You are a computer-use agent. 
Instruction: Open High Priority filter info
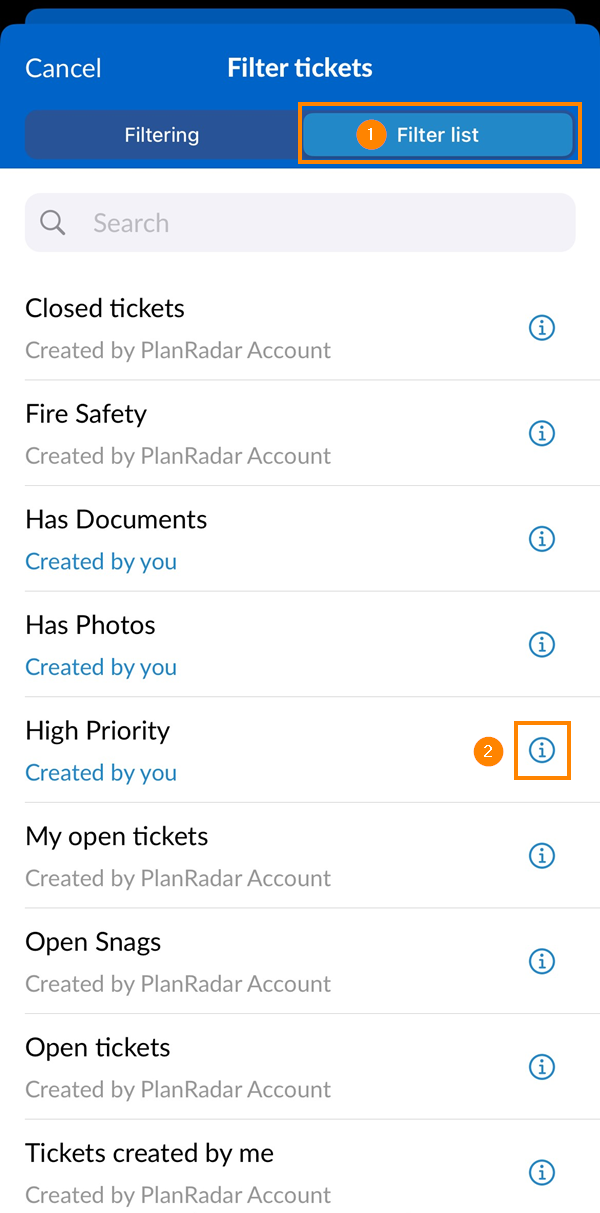[541, 750]
